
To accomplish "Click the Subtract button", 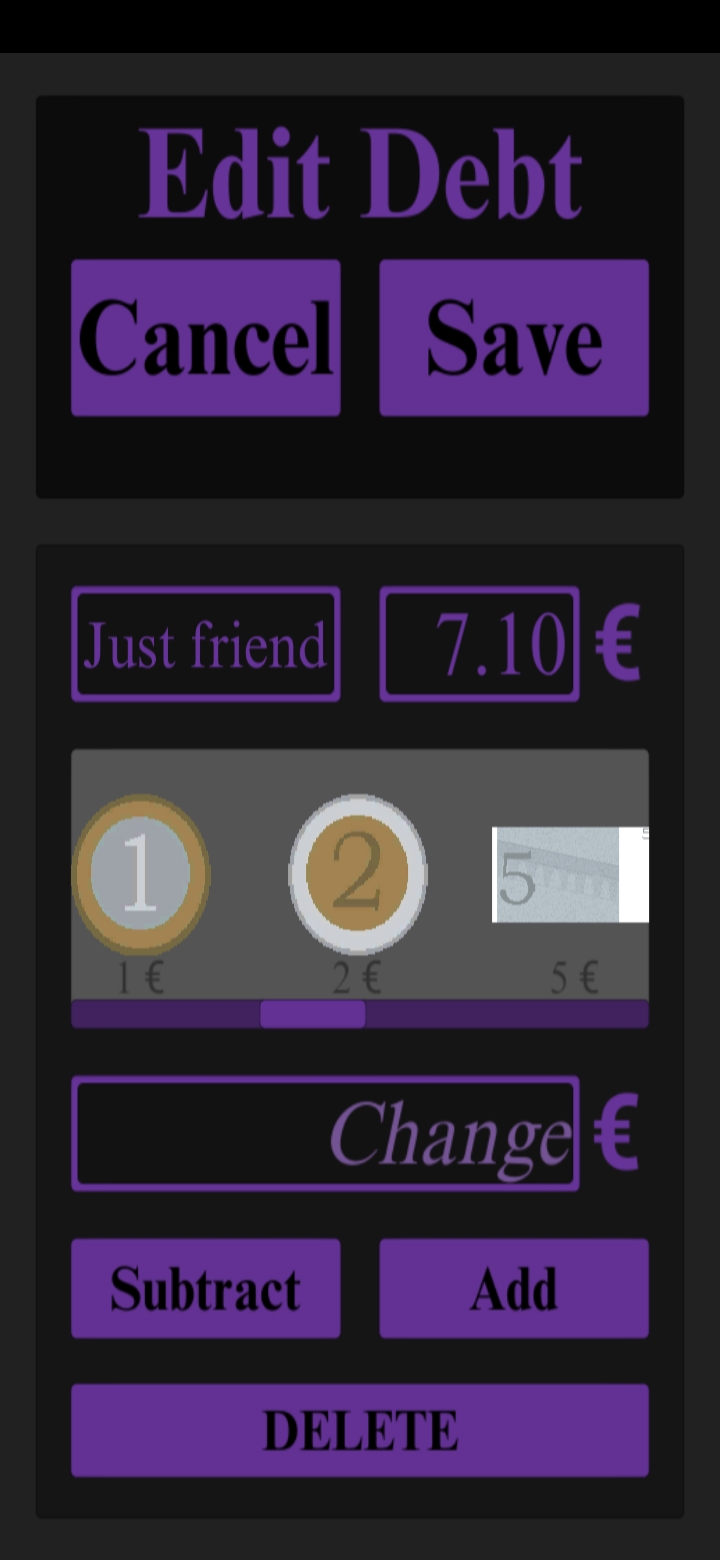I will tap(205, 1288).
